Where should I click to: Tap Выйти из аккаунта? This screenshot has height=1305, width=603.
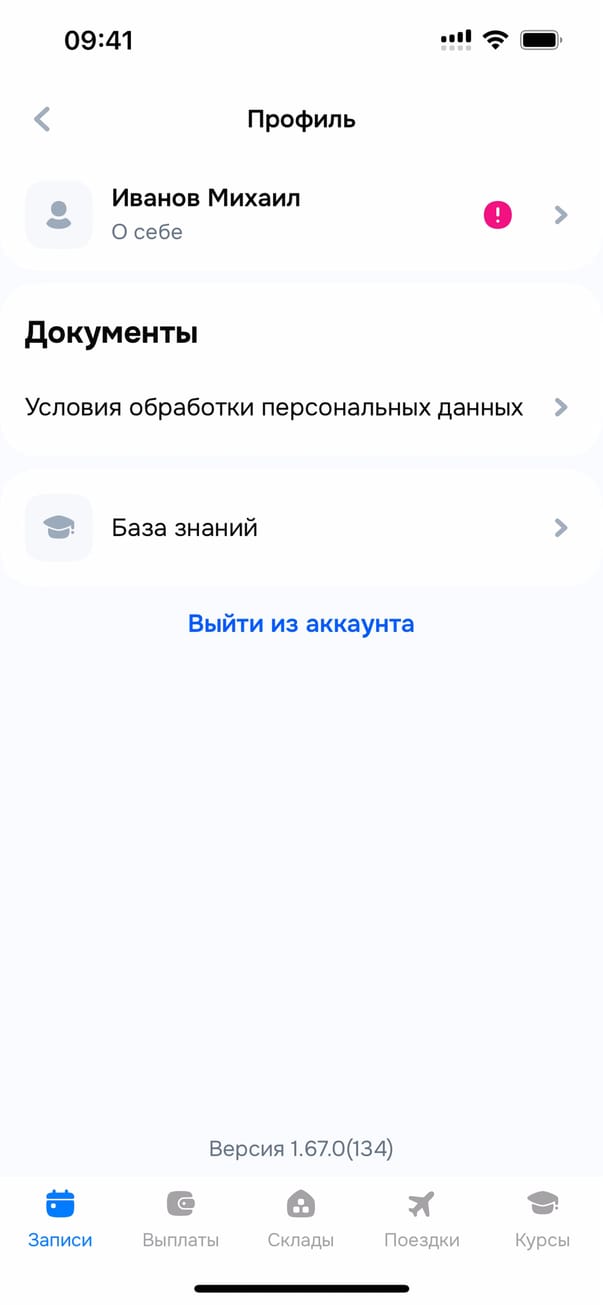301,624
